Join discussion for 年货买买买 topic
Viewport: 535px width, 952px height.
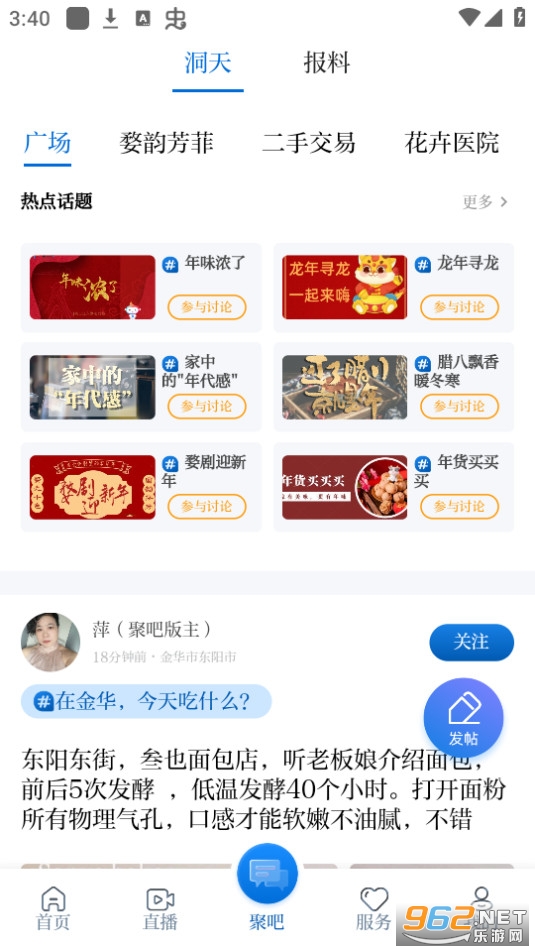click(x=459, y=506)
